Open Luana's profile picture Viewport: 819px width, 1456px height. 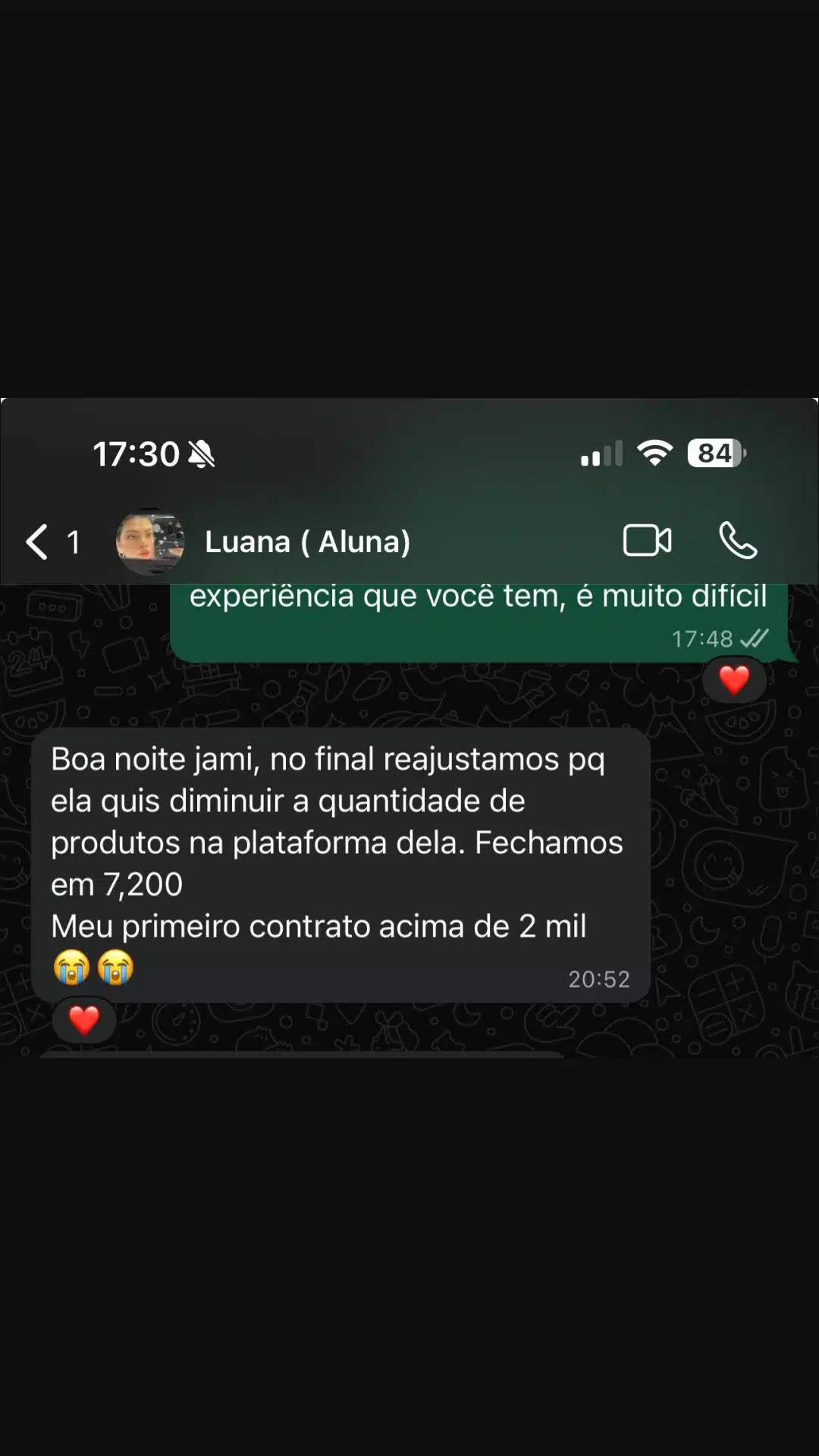click(151, 540)
